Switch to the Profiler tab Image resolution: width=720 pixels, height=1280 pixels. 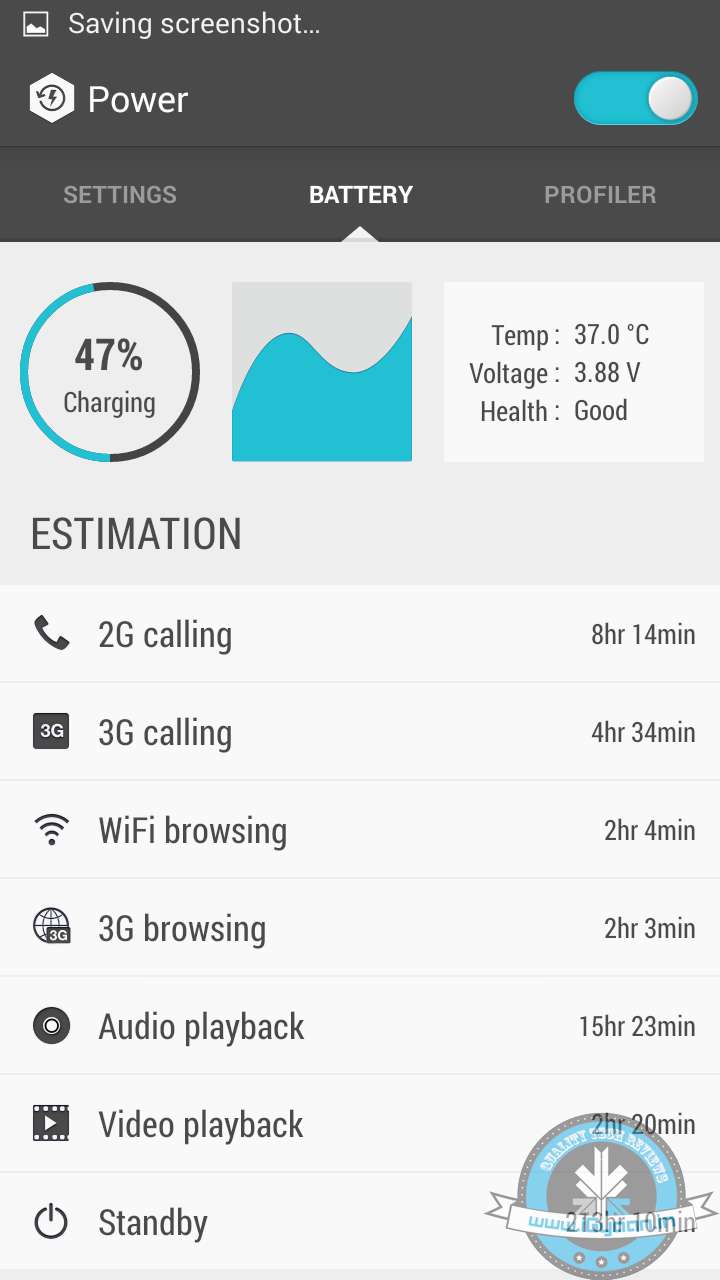600,195
